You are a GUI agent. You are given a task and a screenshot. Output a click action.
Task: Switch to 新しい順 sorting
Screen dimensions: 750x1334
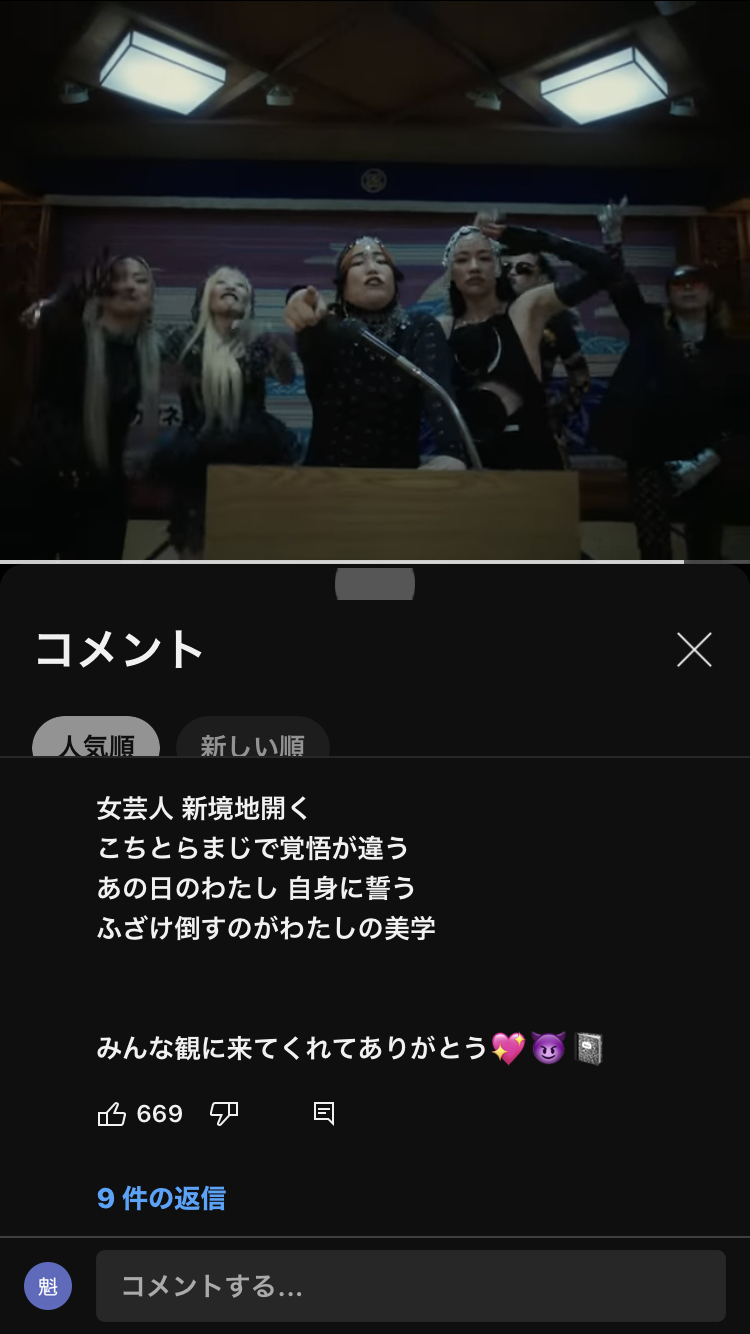pyautogui.click(x=252, y=740)
